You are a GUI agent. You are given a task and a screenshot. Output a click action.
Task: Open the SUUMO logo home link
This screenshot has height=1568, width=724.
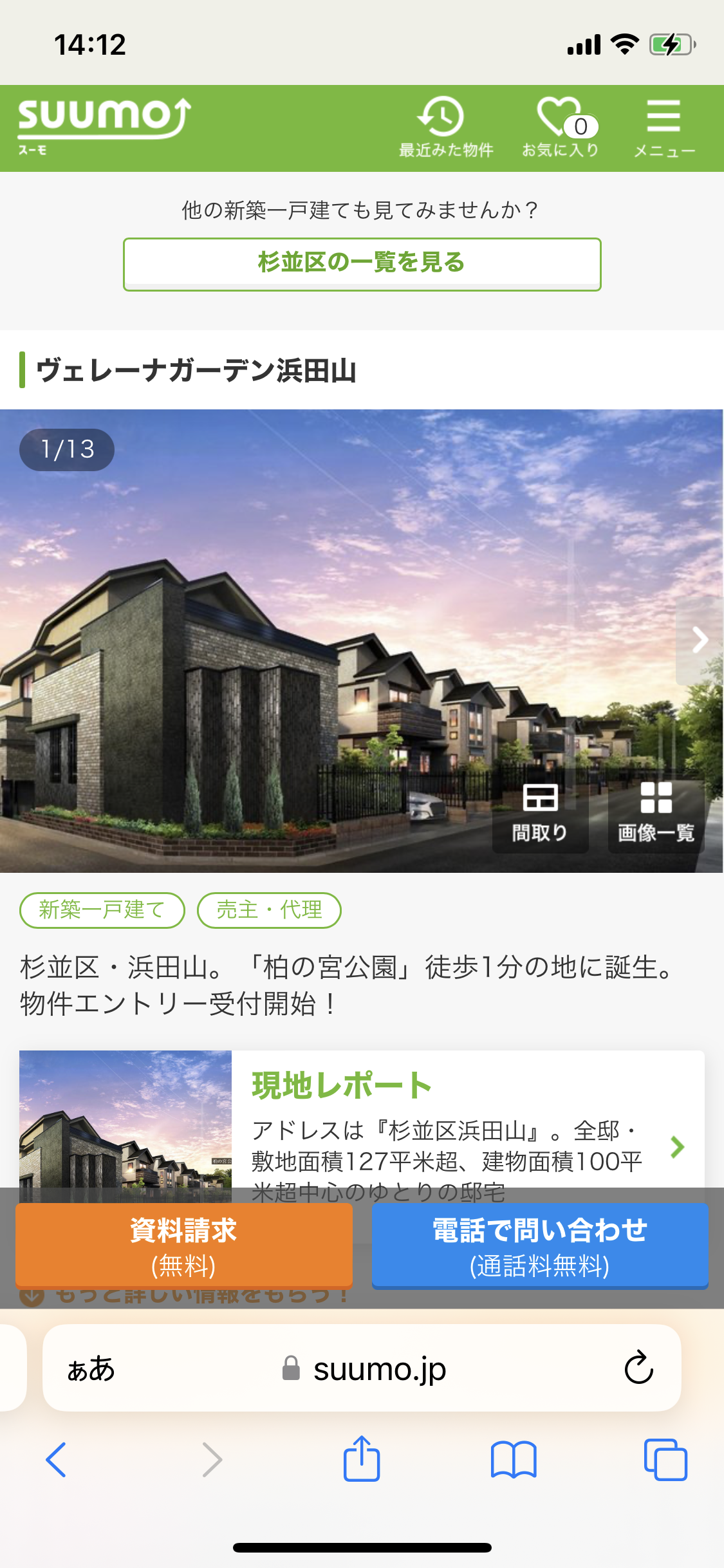click(103, 126)
